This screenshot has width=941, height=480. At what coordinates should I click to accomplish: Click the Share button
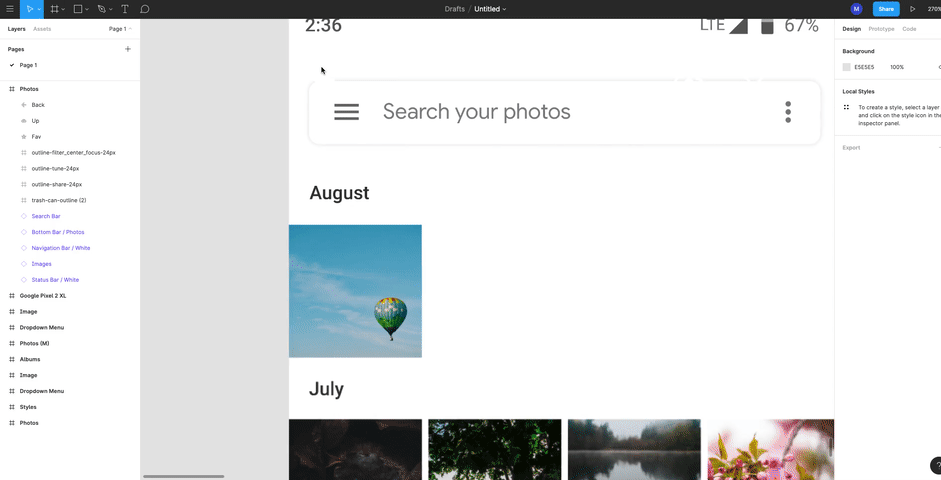tap(885, 9)
